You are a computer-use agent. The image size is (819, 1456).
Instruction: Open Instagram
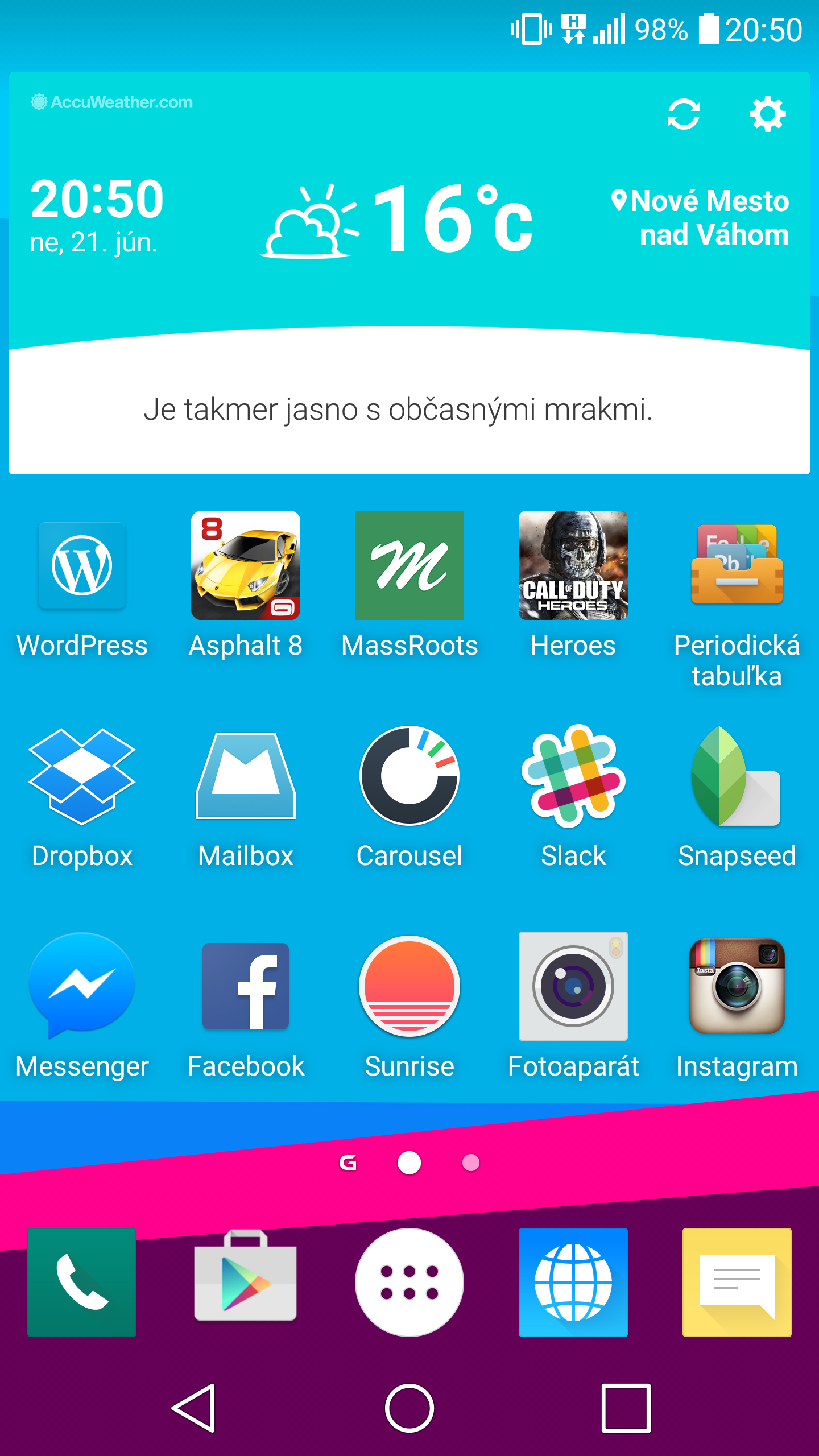(x=737, y=986)
